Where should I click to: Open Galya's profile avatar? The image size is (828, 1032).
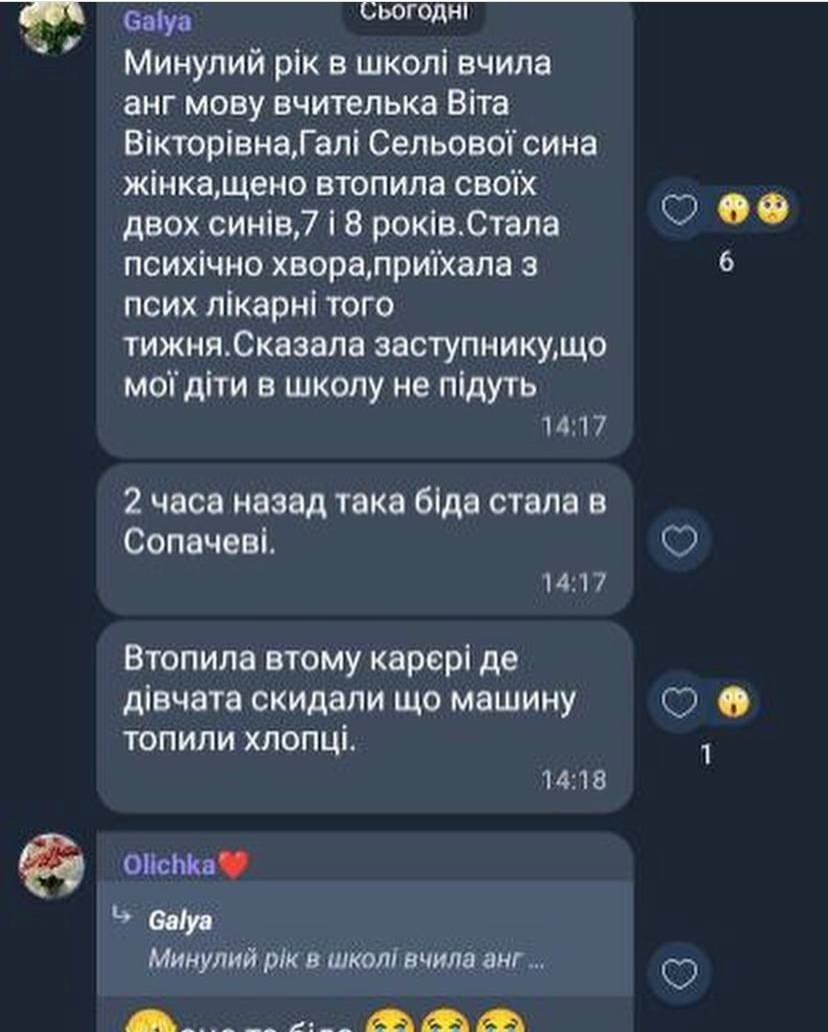51,25
